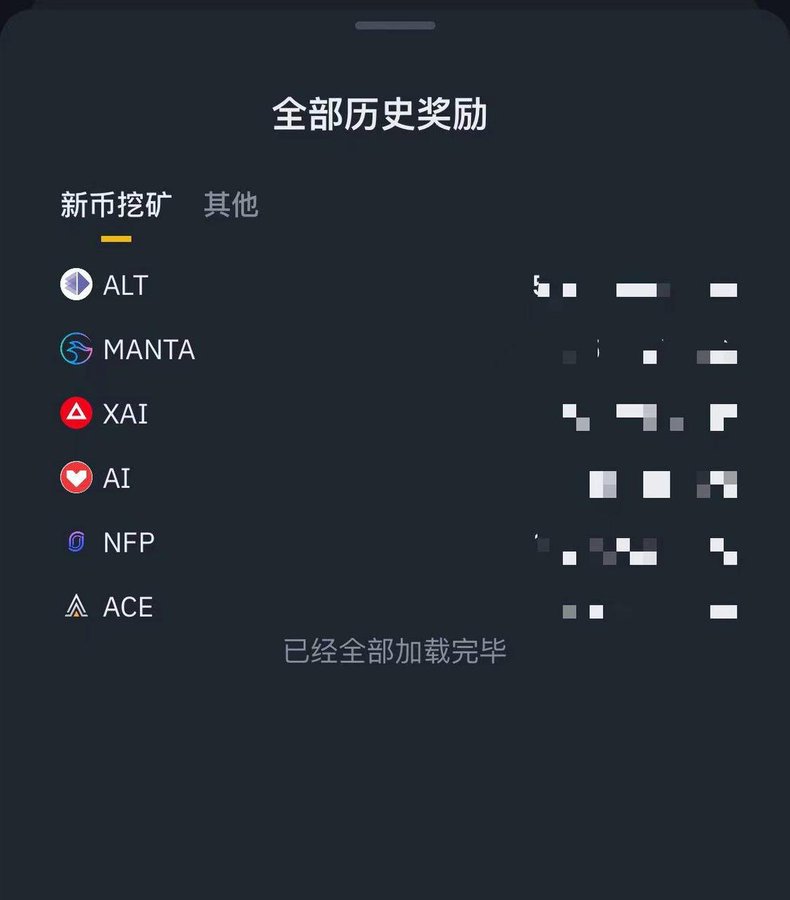Switch to the 其他 tab

tap(231, 204)
